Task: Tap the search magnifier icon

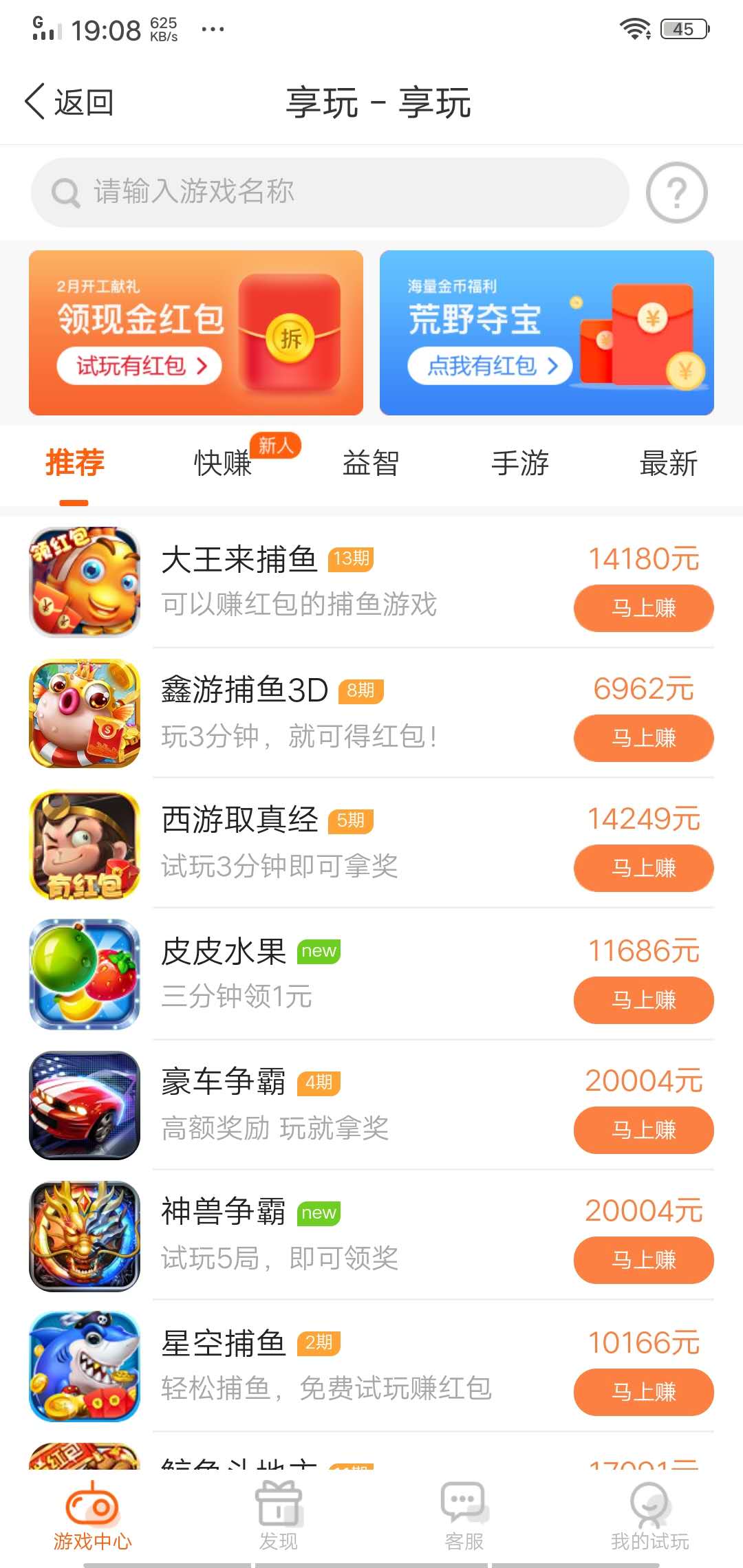Action: (x=64, y=192)
